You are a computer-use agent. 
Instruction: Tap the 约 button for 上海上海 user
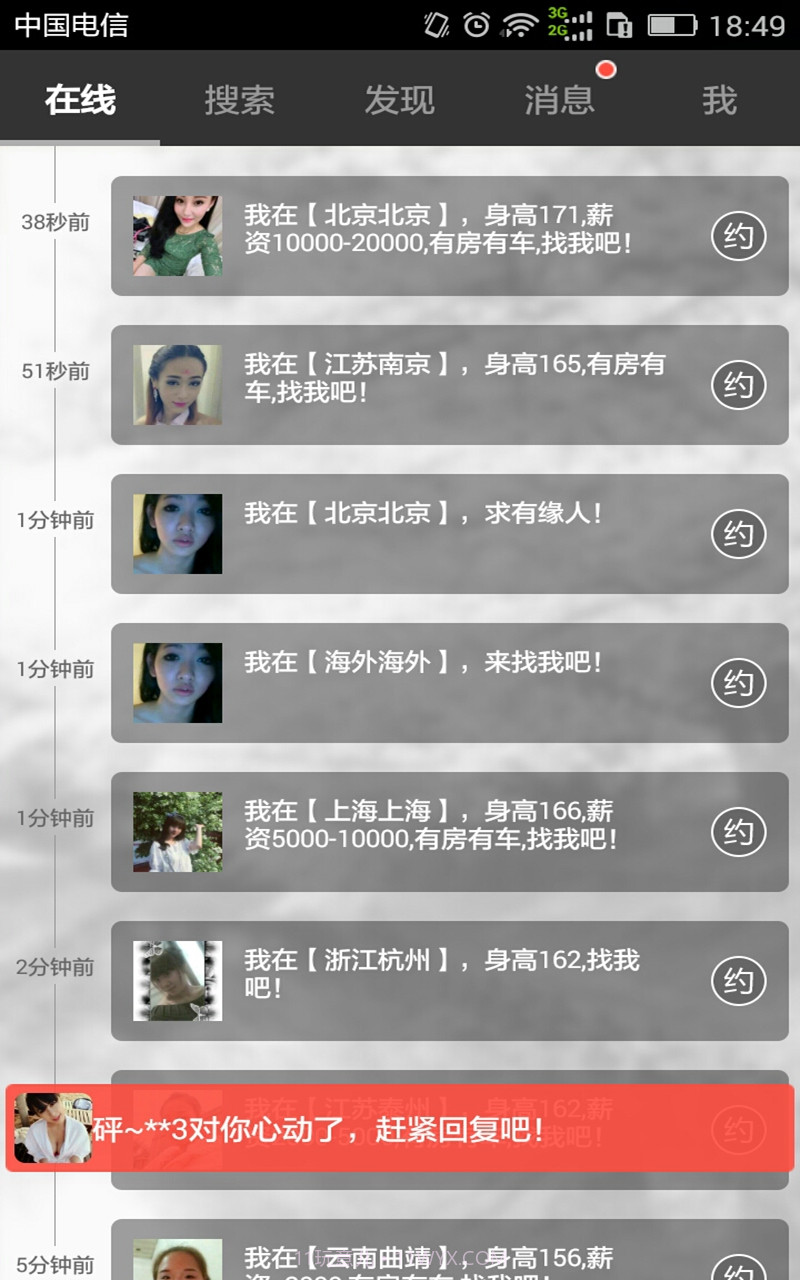[x=739, y=831]
